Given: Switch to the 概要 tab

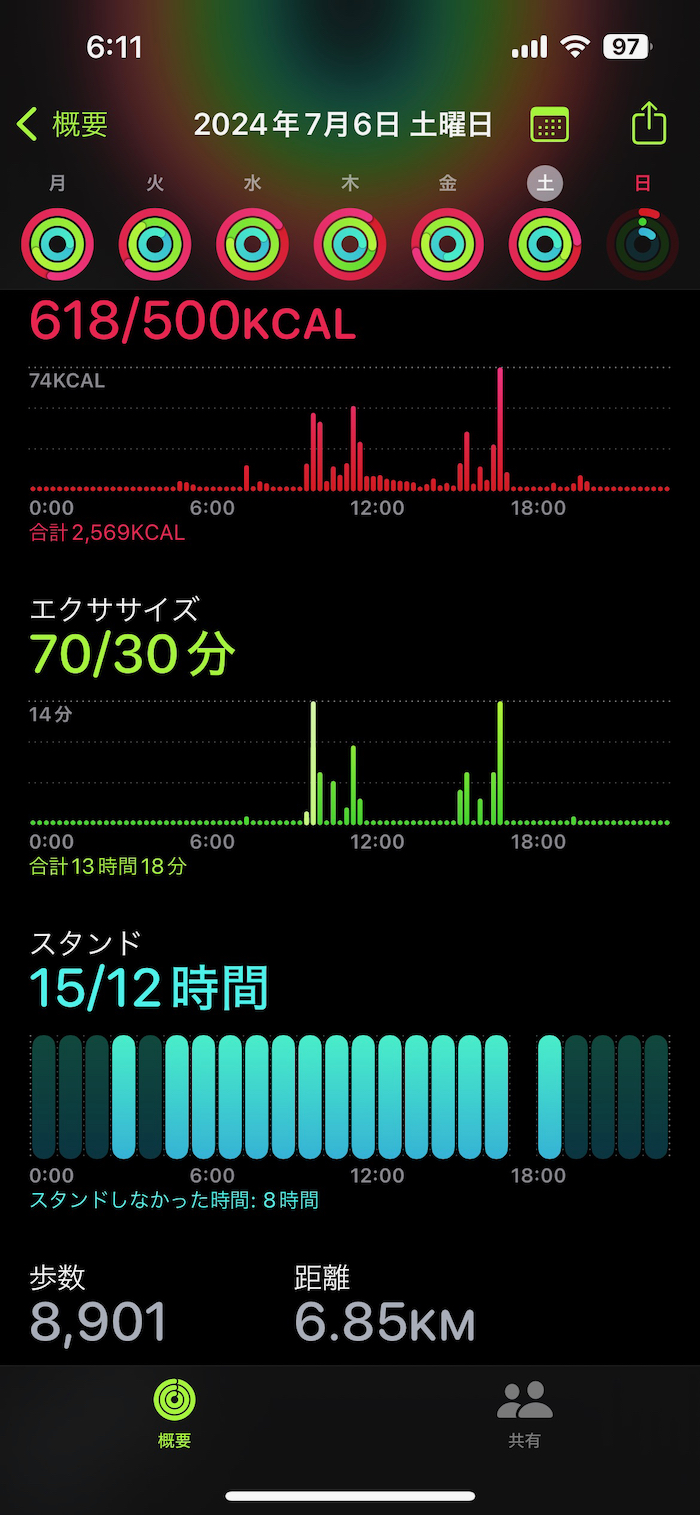Looking at the screenshot, I should pyautogui.click(x=175, y=1414).
